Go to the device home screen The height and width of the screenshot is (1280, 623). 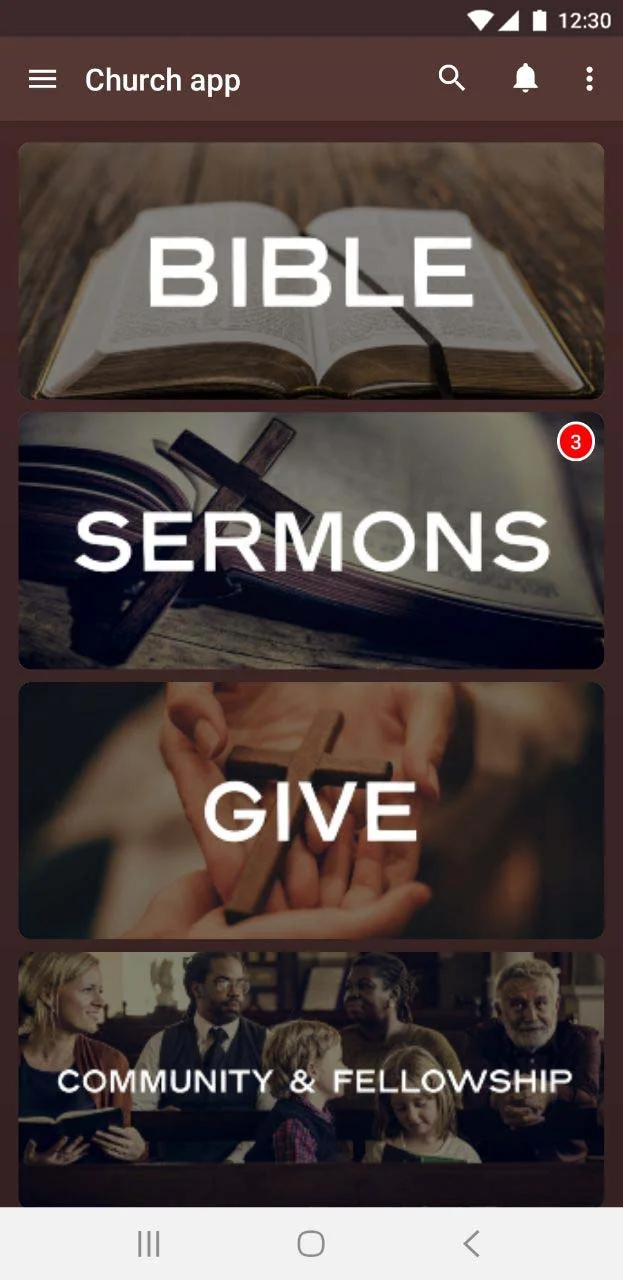[x=311, y=1243]
